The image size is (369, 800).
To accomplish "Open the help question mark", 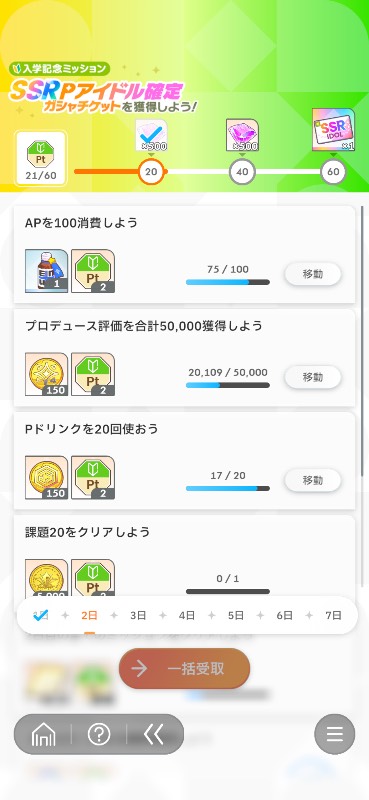I will (99, 734).
